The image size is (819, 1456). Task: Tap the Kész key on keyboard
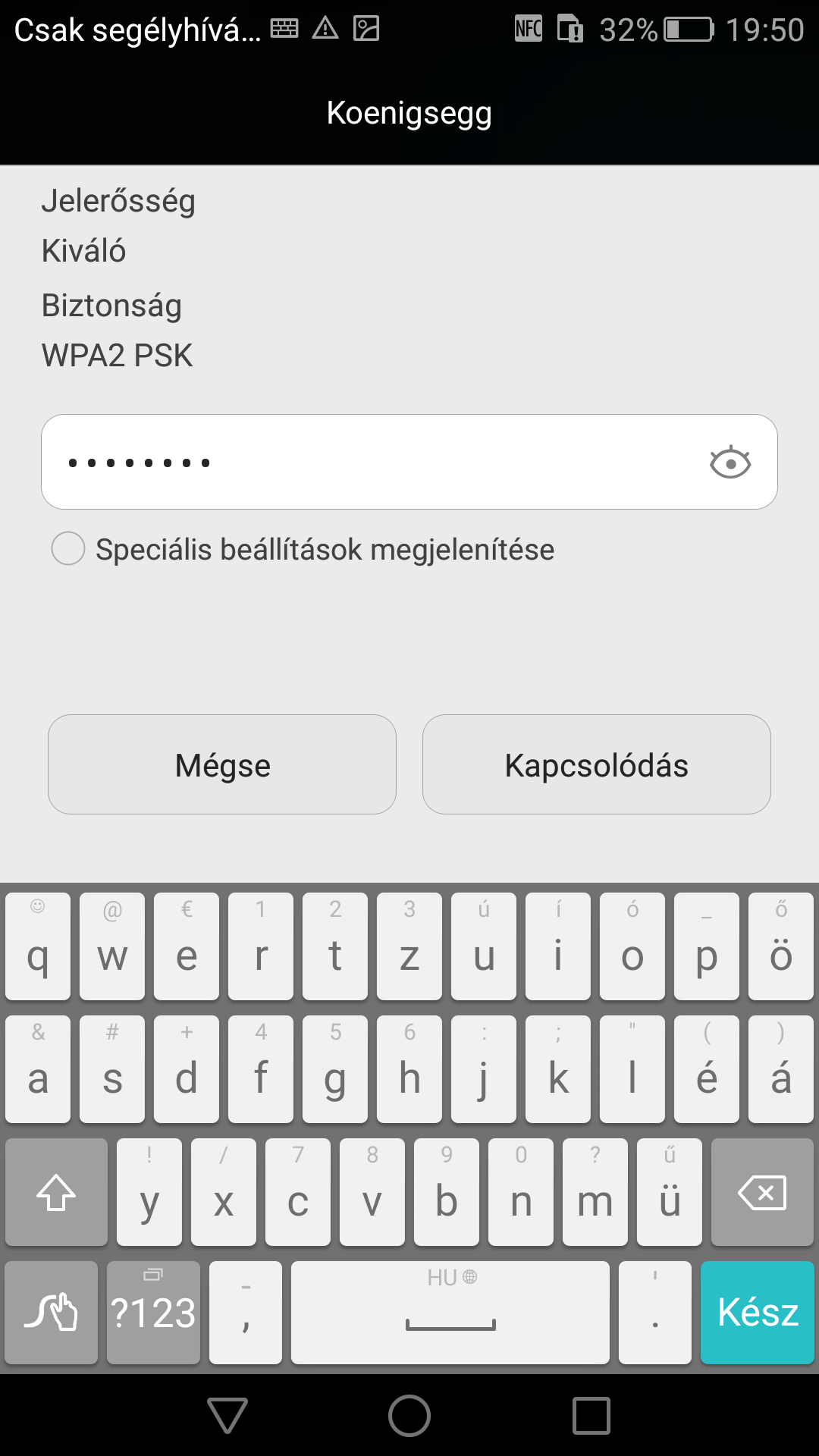(x=757, y=1313)
